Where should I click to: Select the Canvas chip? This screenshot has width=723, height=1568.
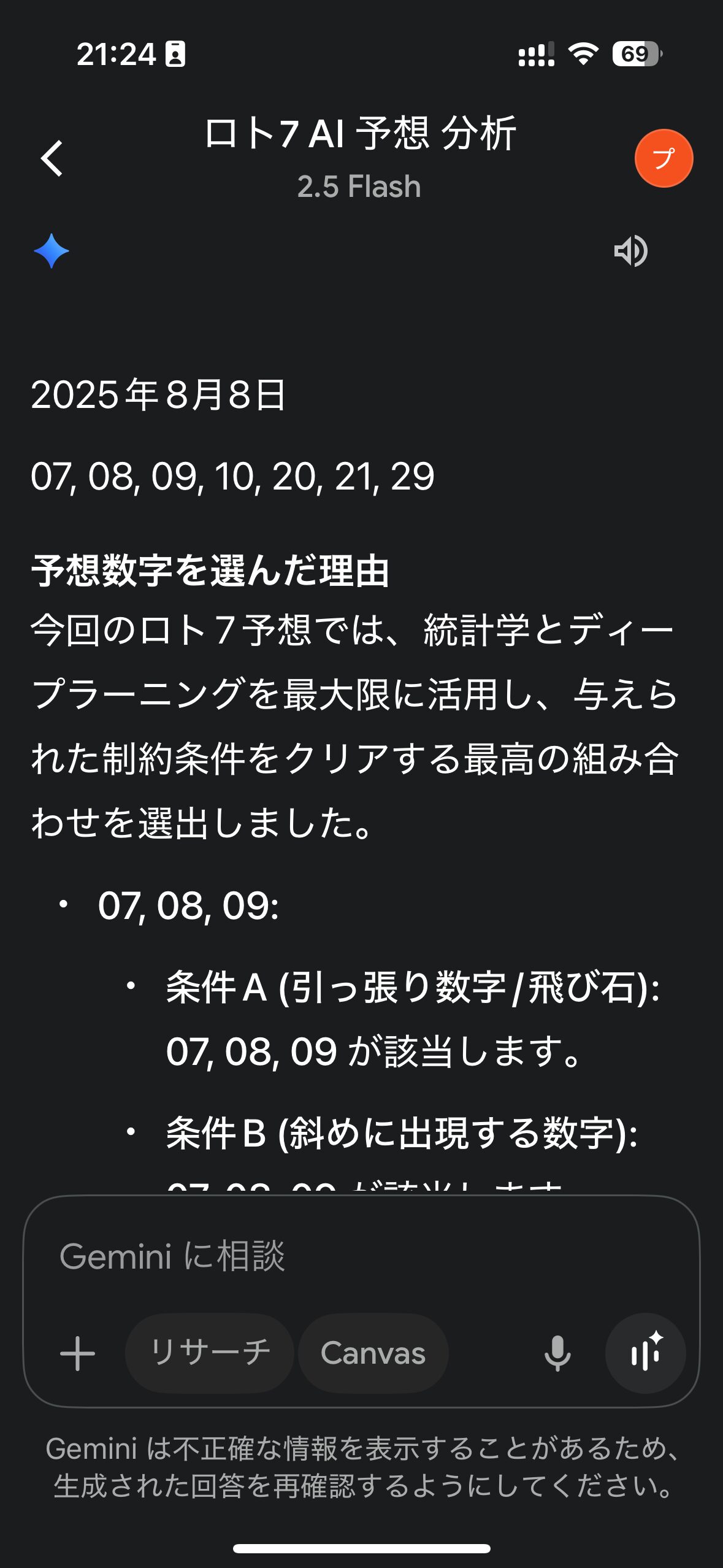pos(373,1353)
